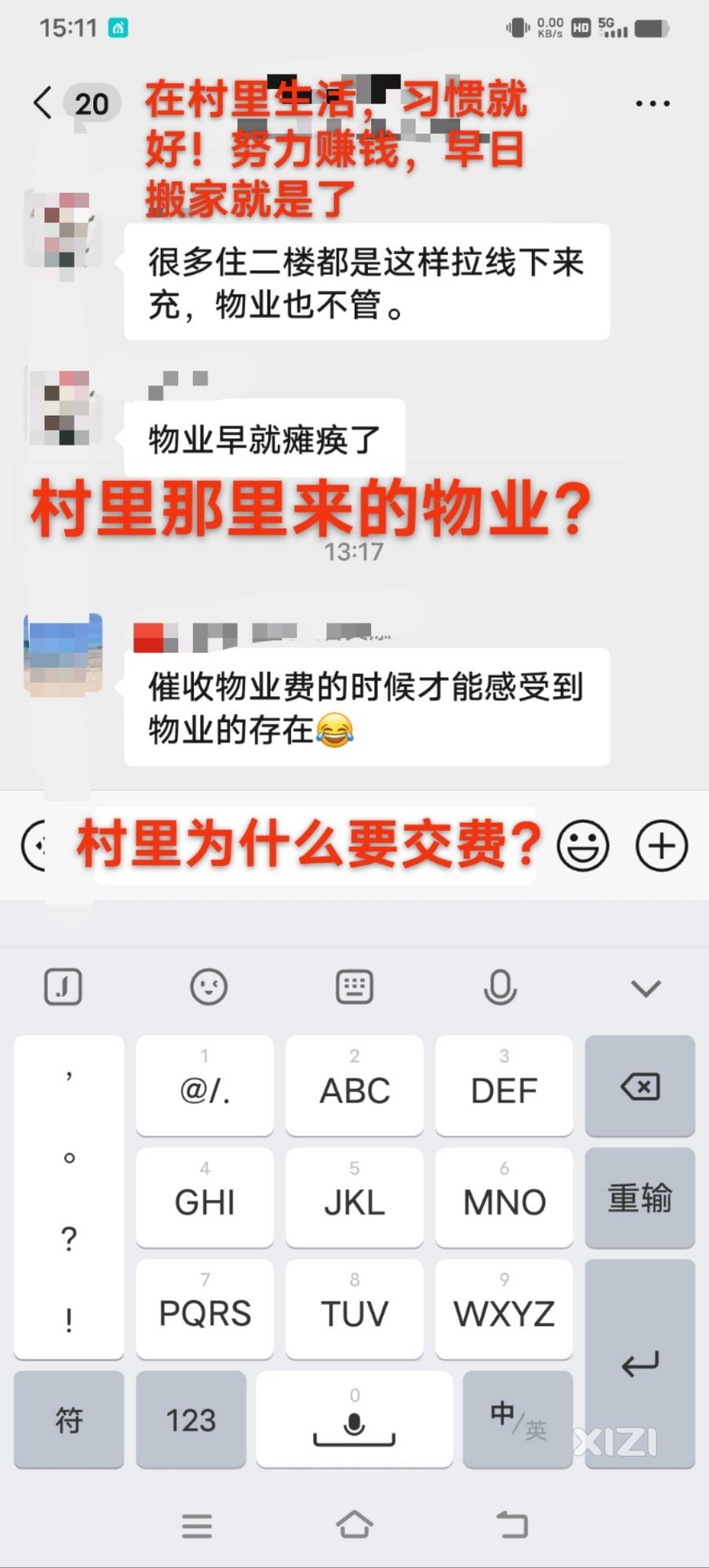Open the 符 symbols keypad
This screenshot has width=709, height=1568.
pyautogui.click(x=69, y=1420)
